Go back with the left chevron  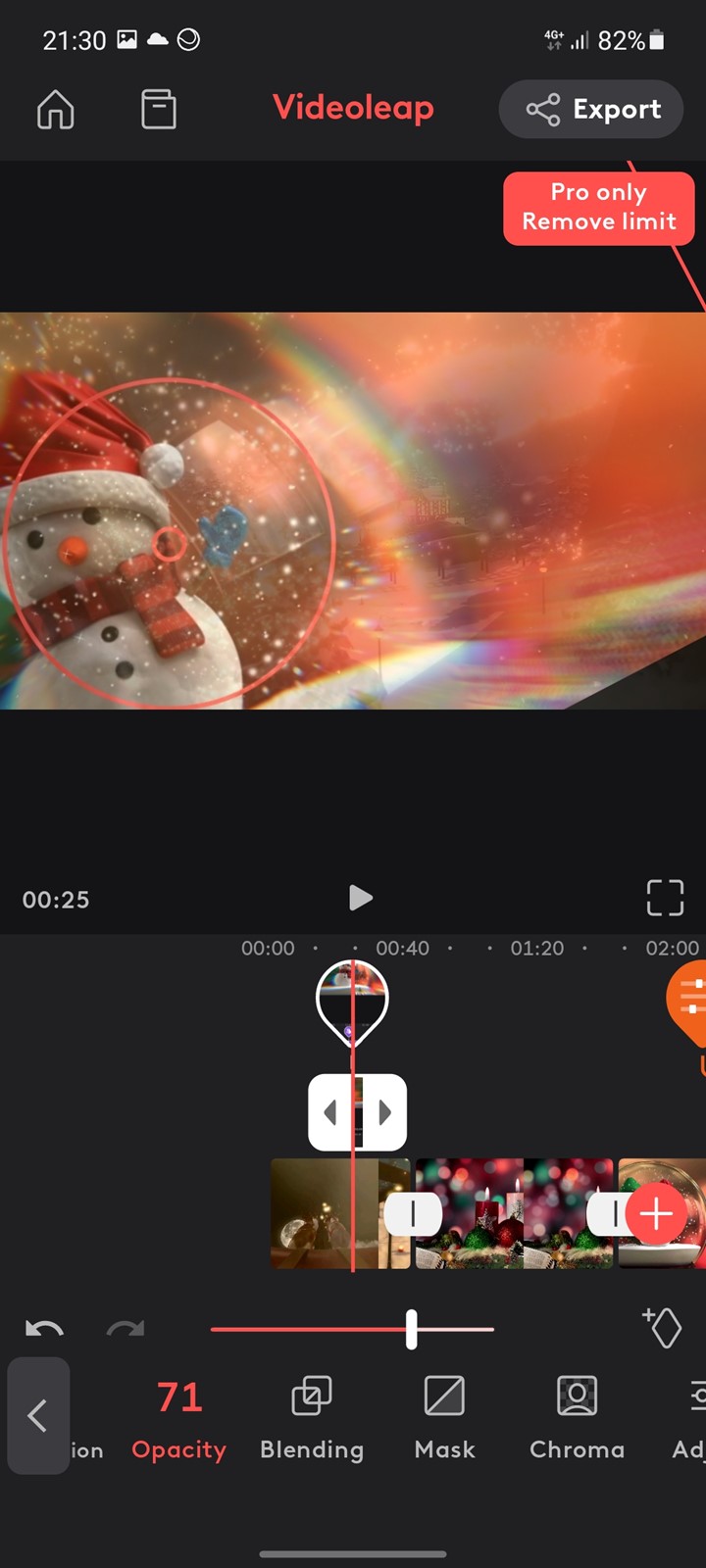click(38, 1415)
